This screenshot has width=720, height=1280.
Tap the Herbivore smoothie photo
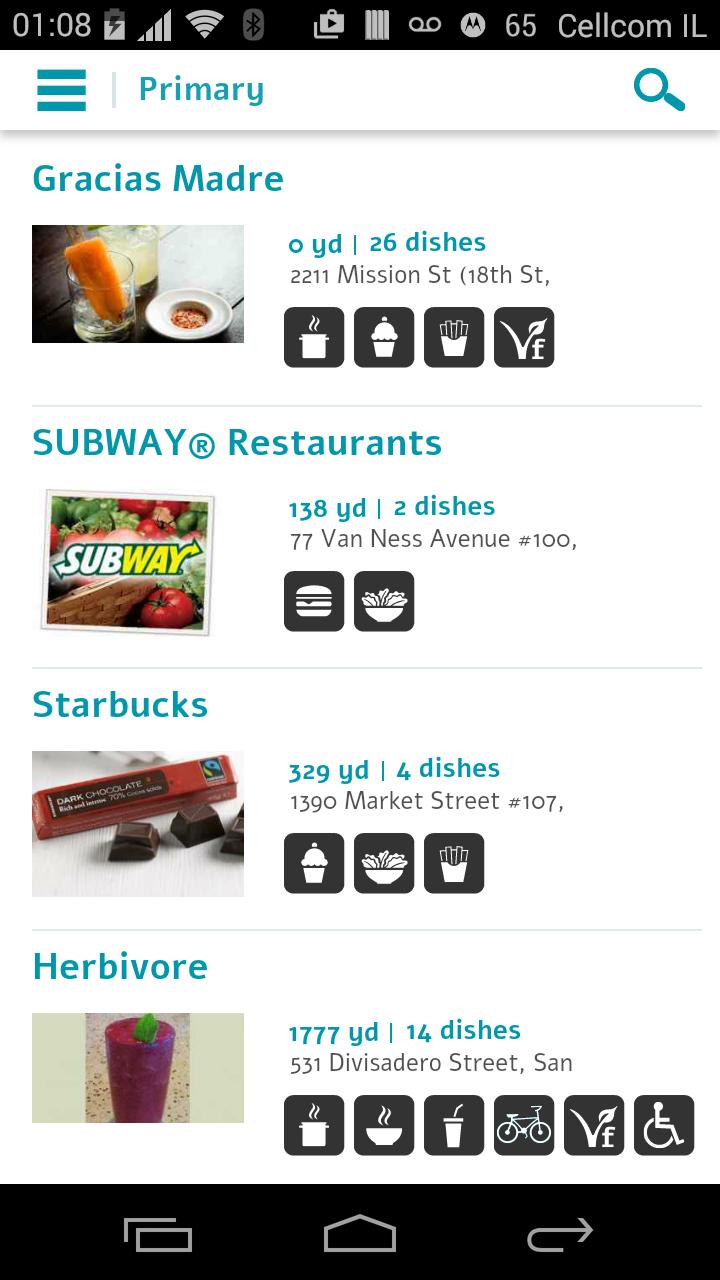click(x=138, y=1068)
